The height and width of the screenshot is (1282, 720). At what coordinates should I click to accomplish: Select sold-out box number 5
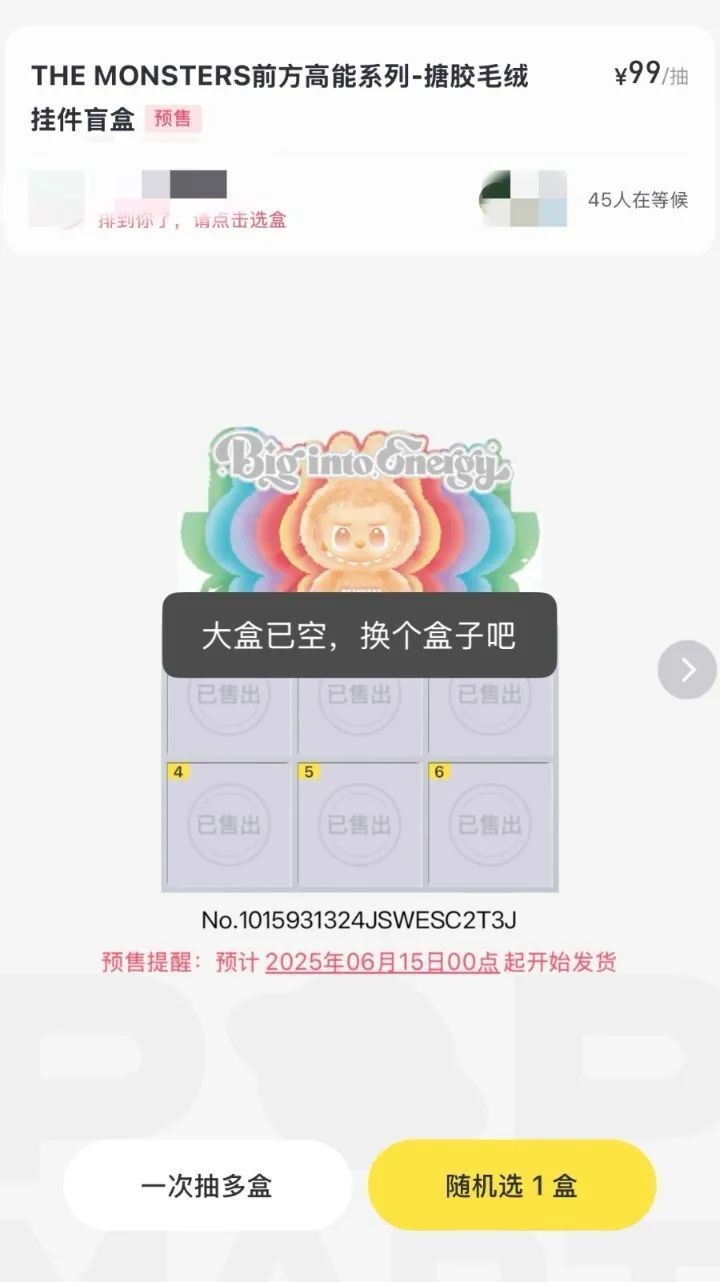tap(360, 824)
